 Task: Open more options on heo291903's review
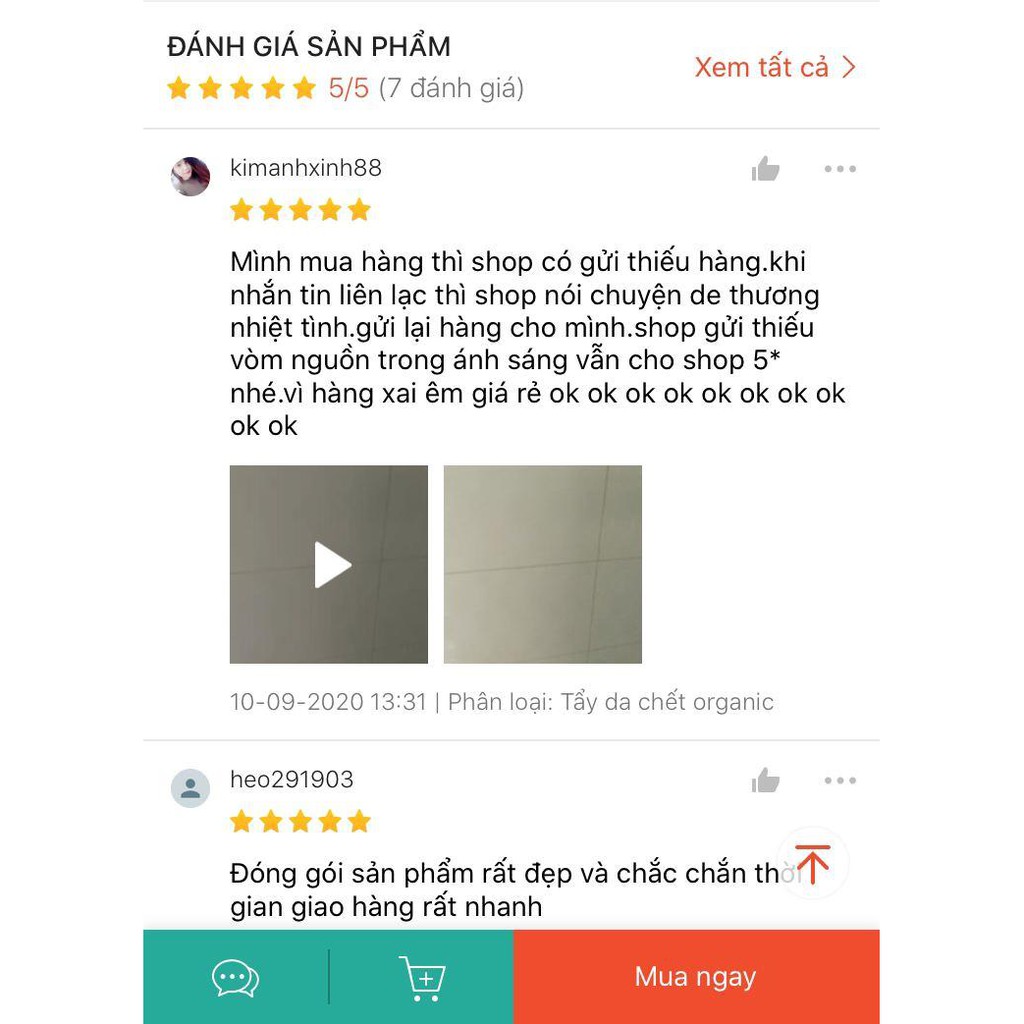coord(840,781)
